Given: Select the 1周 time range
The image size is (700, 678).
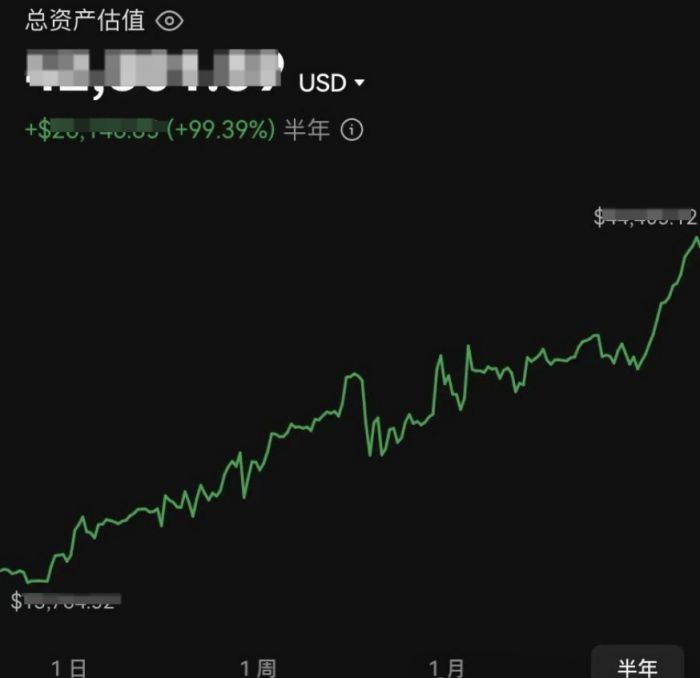Looking at the screenshot, I should tap(258, 666).
